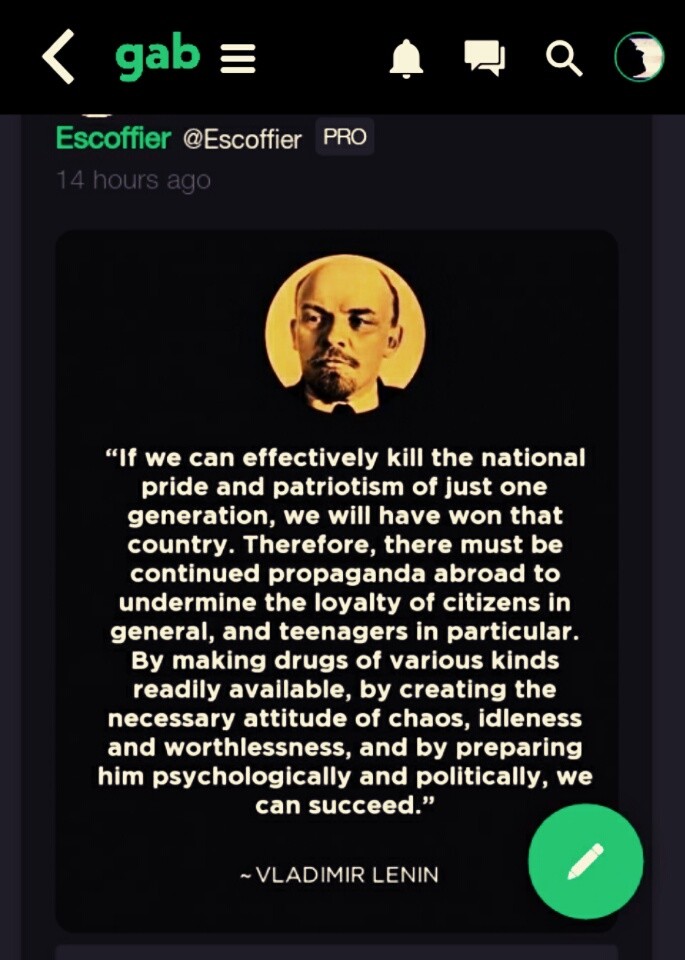
Task: Open the hamburger menu next to gab
Action: point(237,58)
